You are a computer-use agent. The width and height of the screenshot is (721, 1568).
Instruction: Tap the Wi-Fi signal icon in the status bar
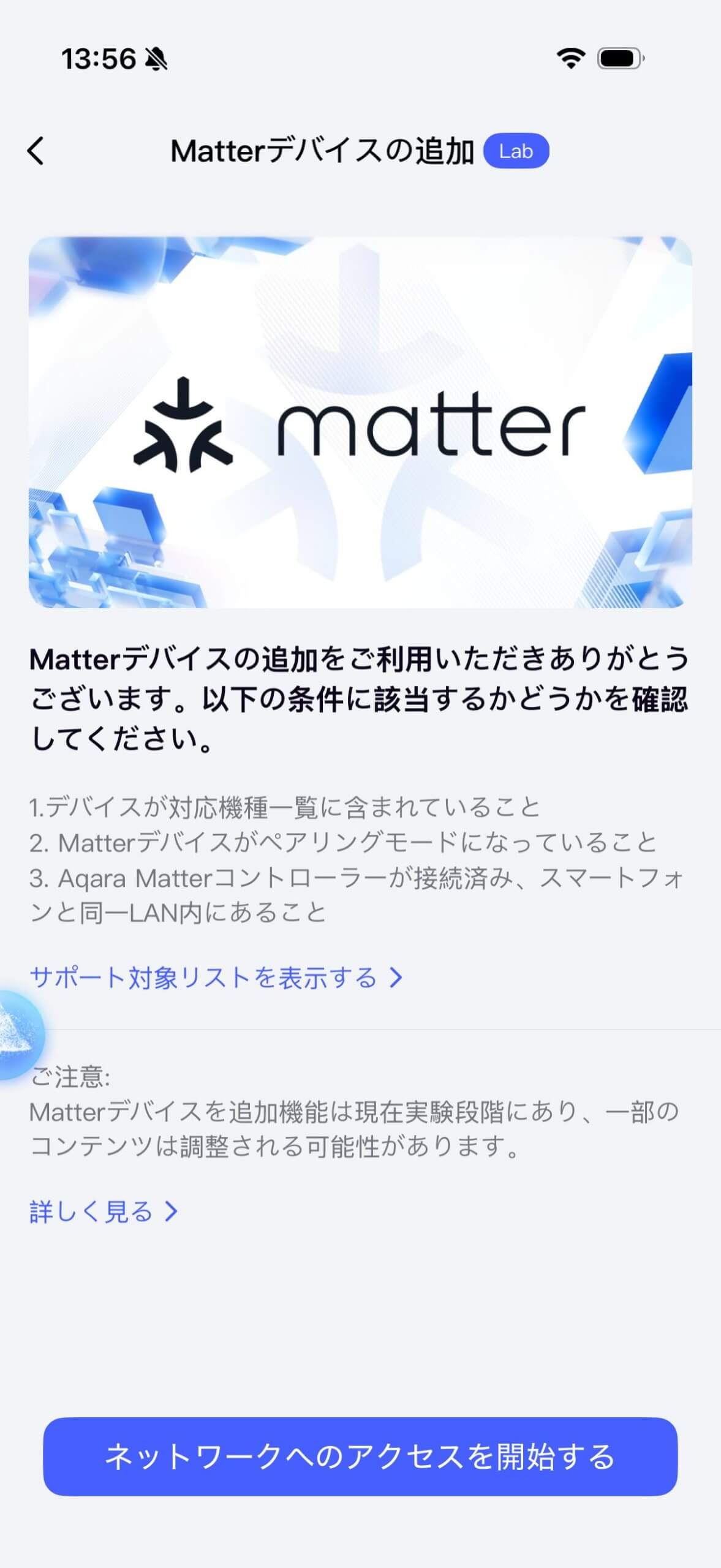click(570, 59)
